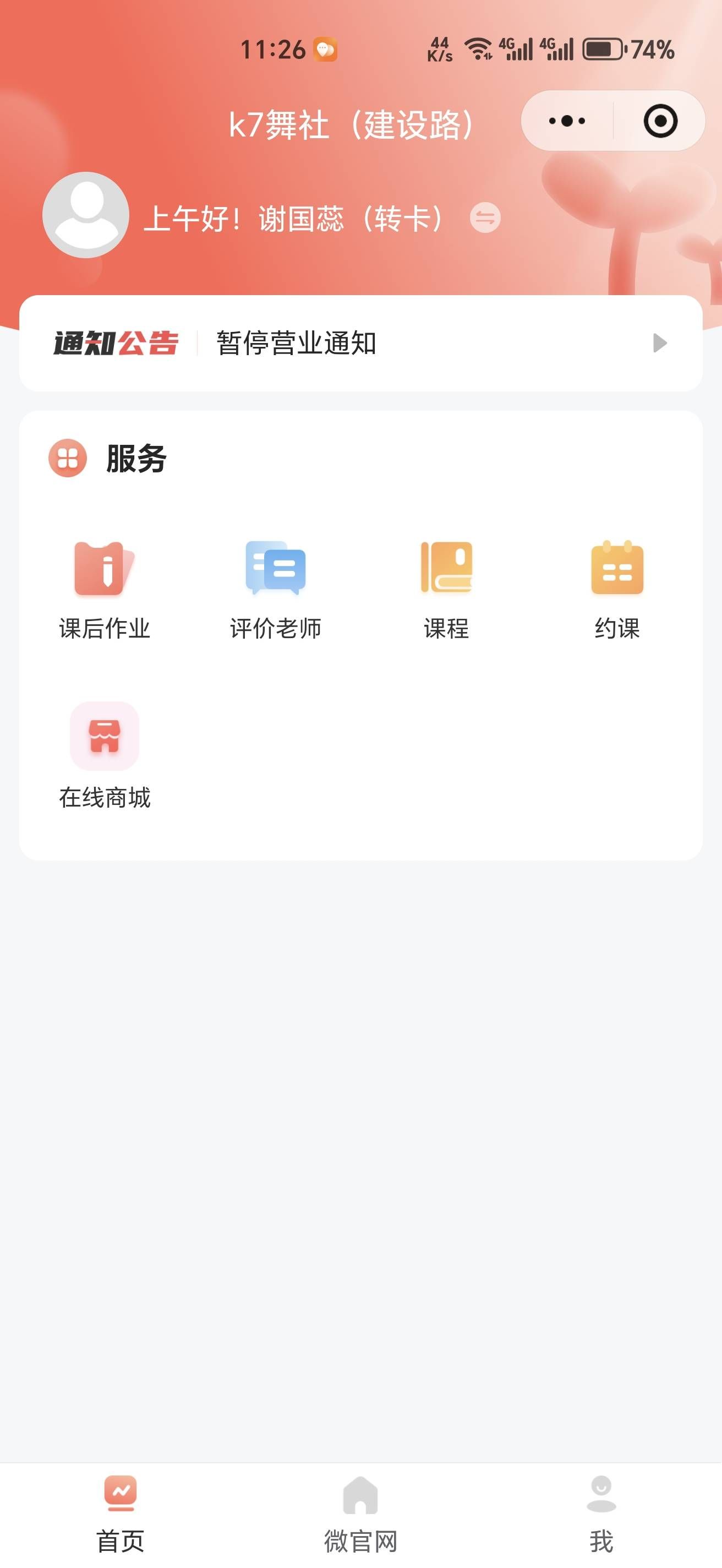Open the mini program overflow menu
The image size is (722, 1568).
click(566, 121)
